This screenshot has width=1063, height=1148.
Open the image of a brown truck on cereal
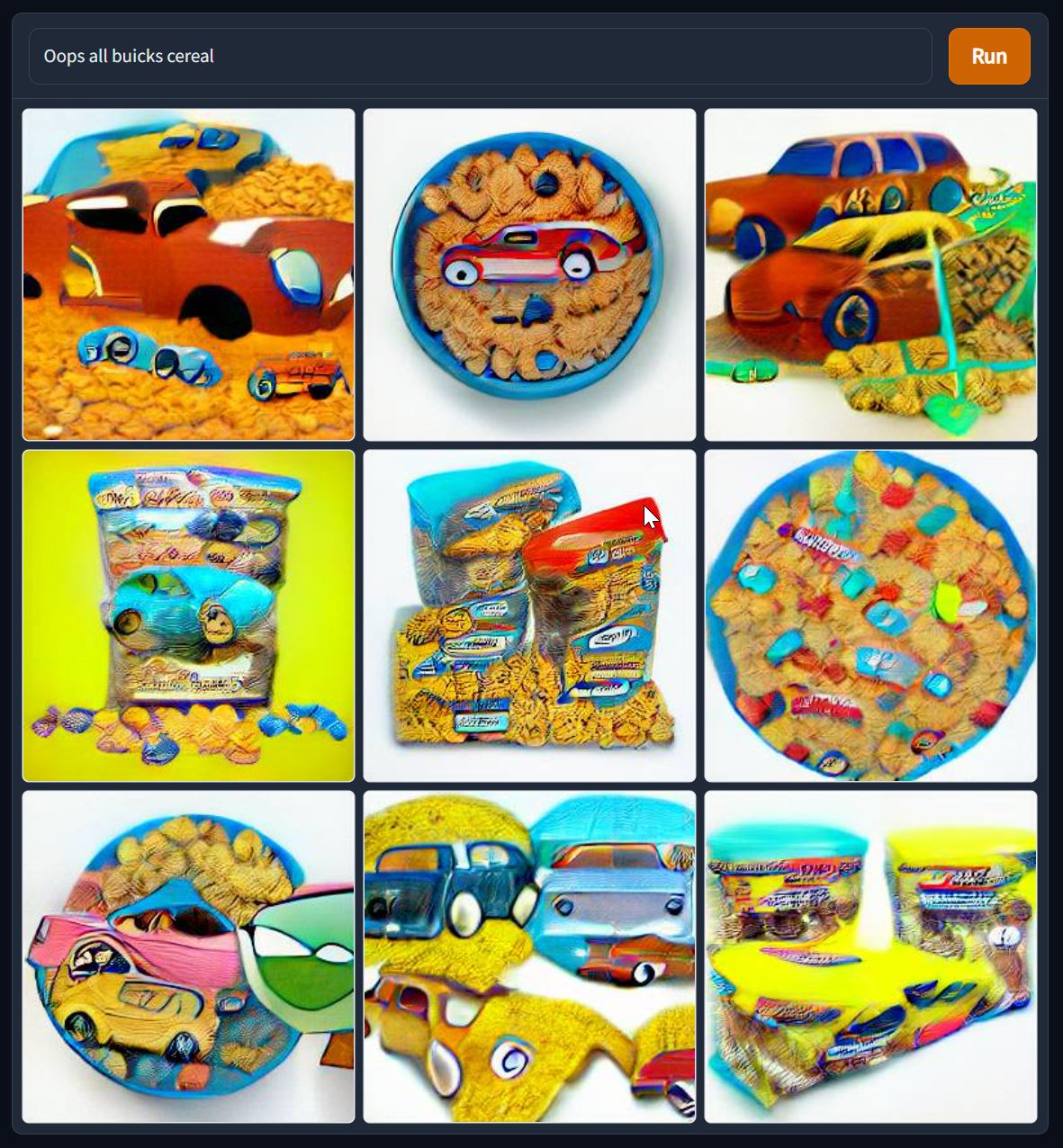click(x=188, y=274)
